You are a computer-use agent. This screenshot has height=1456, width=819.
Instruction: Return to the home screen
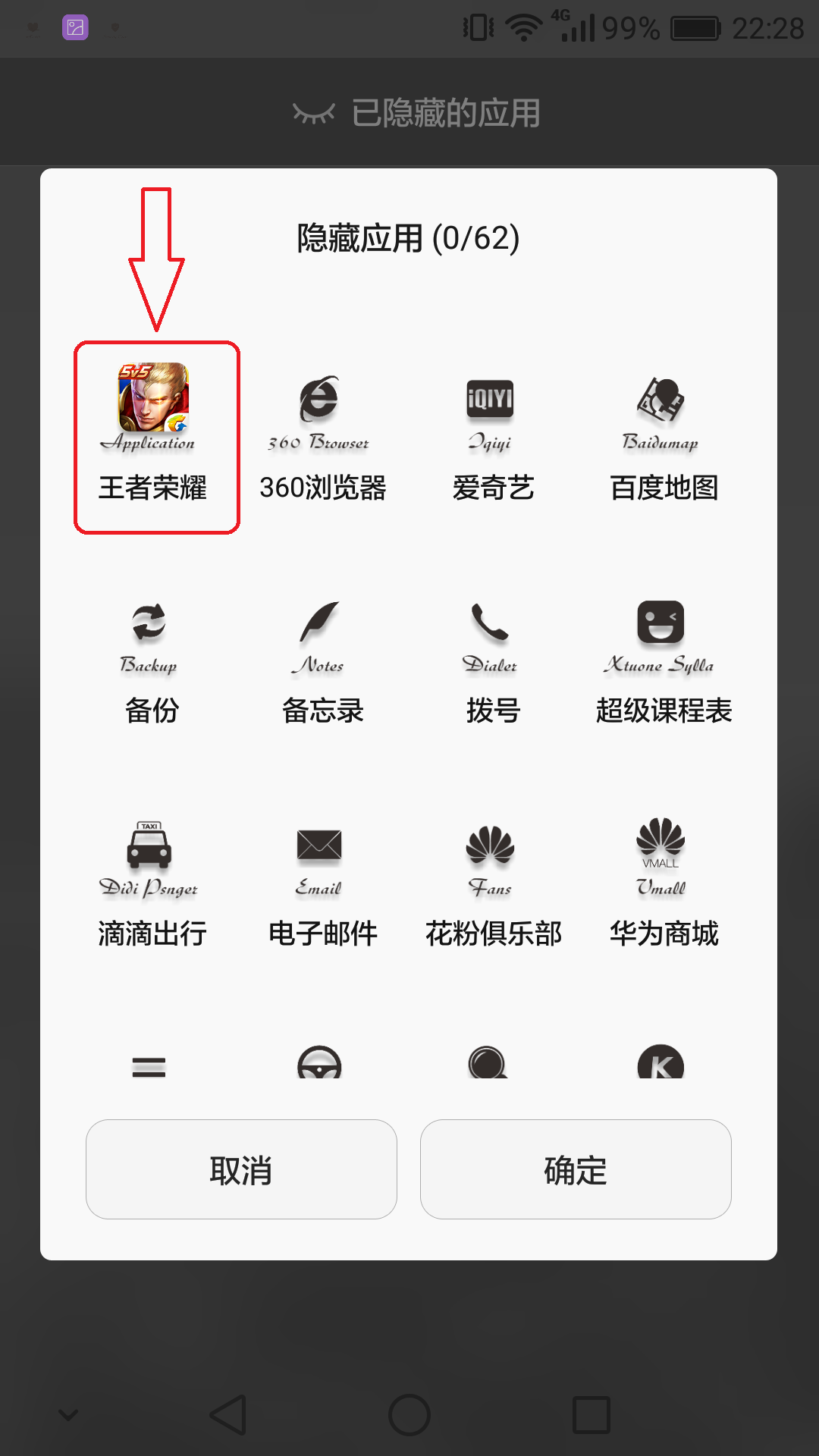pos(409,1415)
